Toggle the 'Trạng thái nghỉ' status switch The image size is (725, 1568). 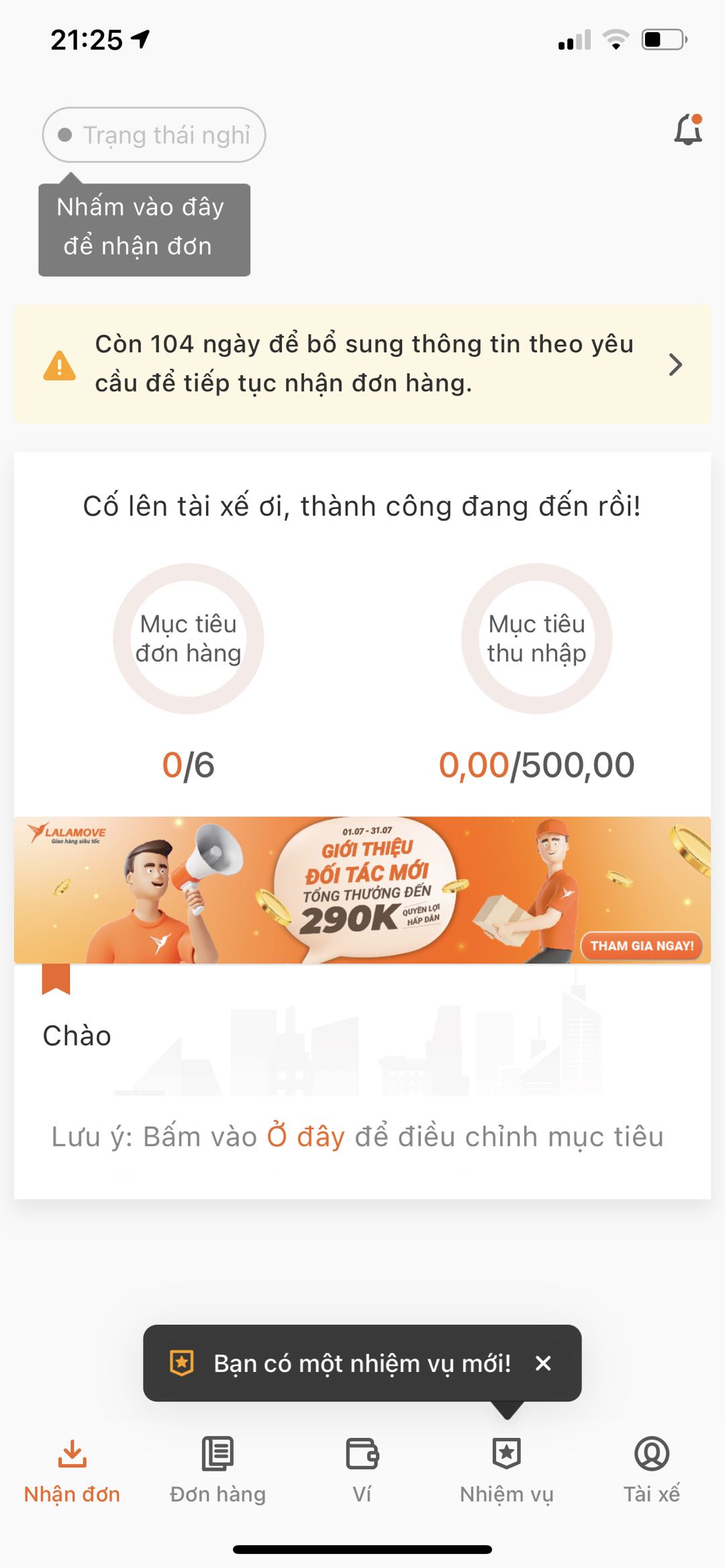pos(154,135)
